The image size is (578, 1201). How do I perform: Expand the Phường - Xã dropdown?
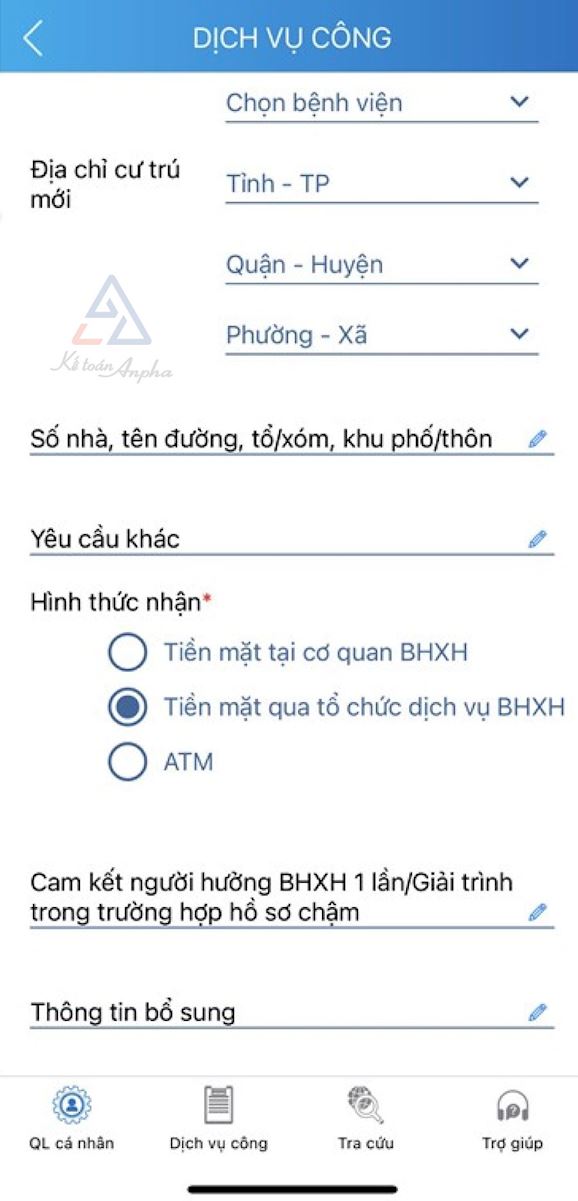pyautogui.click(x=382, y=335)
